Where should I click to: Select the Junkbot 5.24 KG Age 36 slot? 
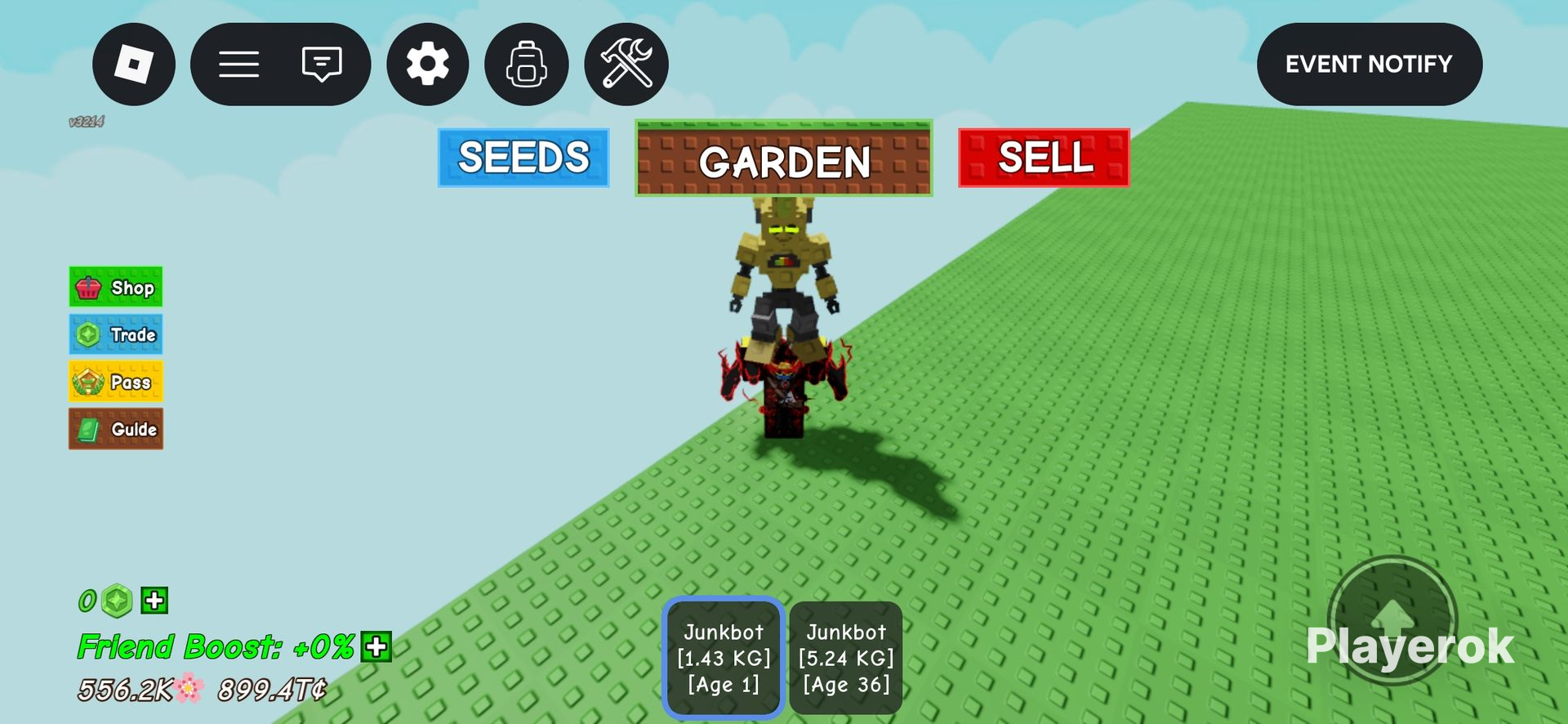pyautogui.click(x=846, y=658)
